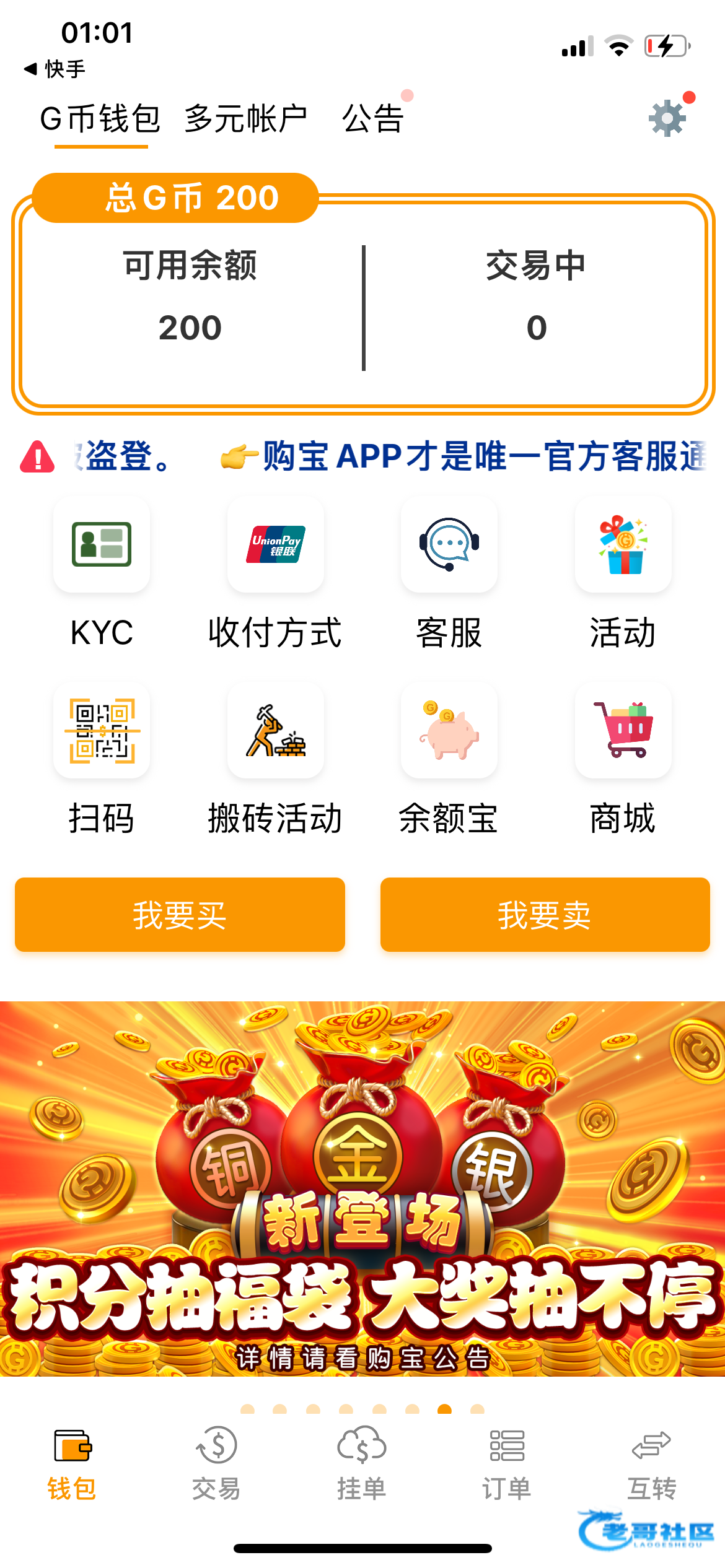
Task: Open 收付方式 payment methods
Action: [275, 545]
